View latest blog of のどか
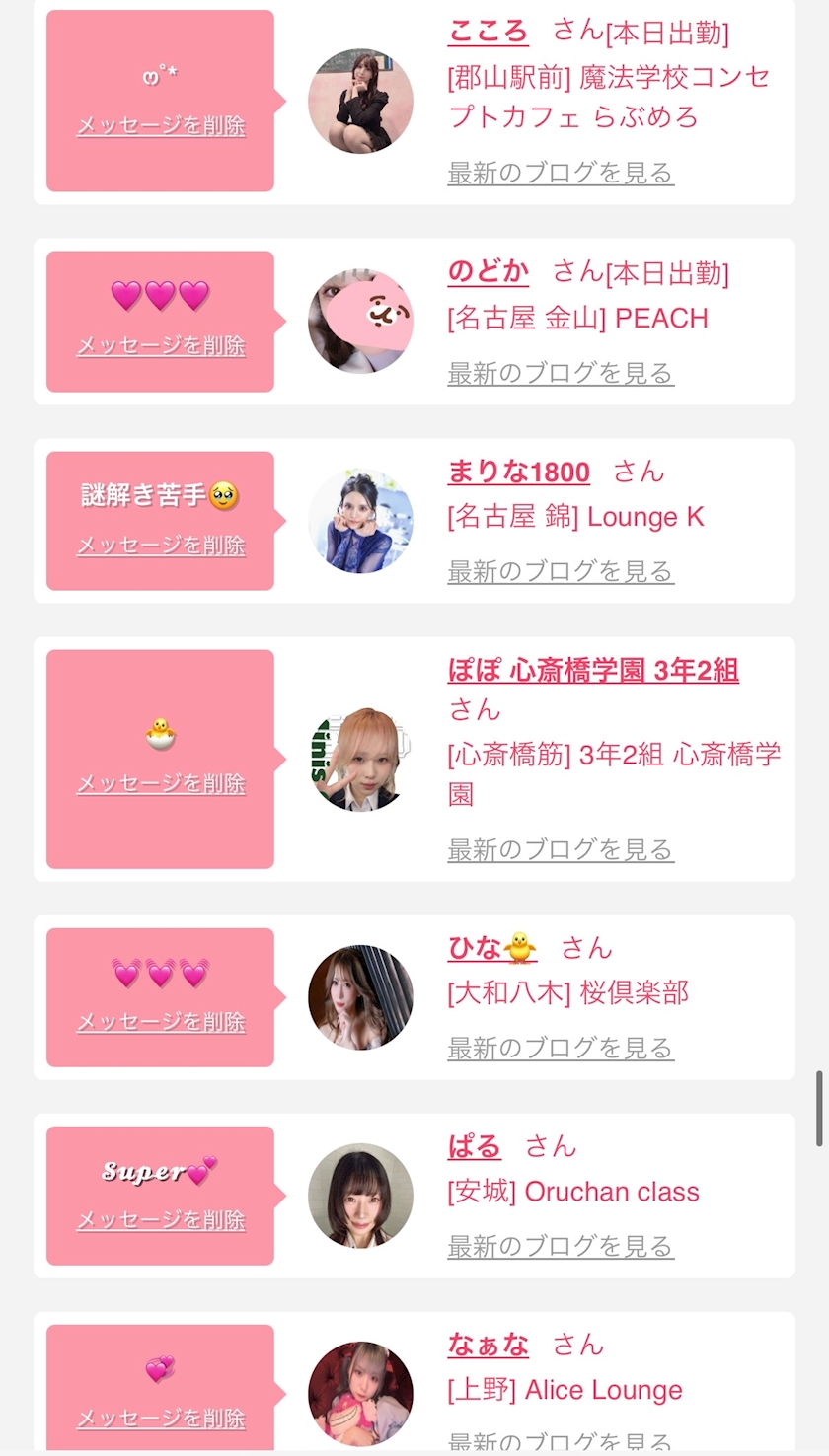 (561, 373)
